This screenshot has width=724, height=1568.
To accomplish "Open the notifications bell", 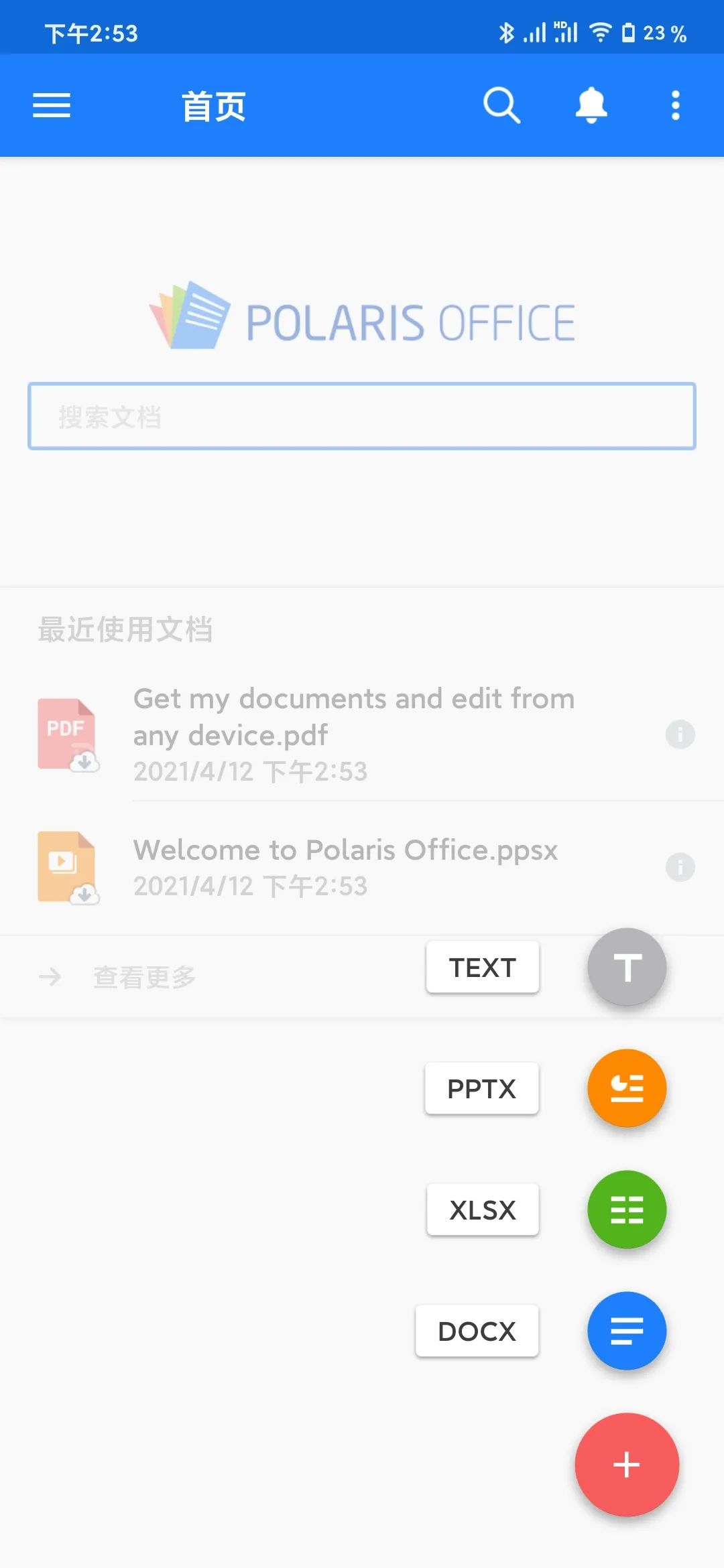I will coord(591,105).
